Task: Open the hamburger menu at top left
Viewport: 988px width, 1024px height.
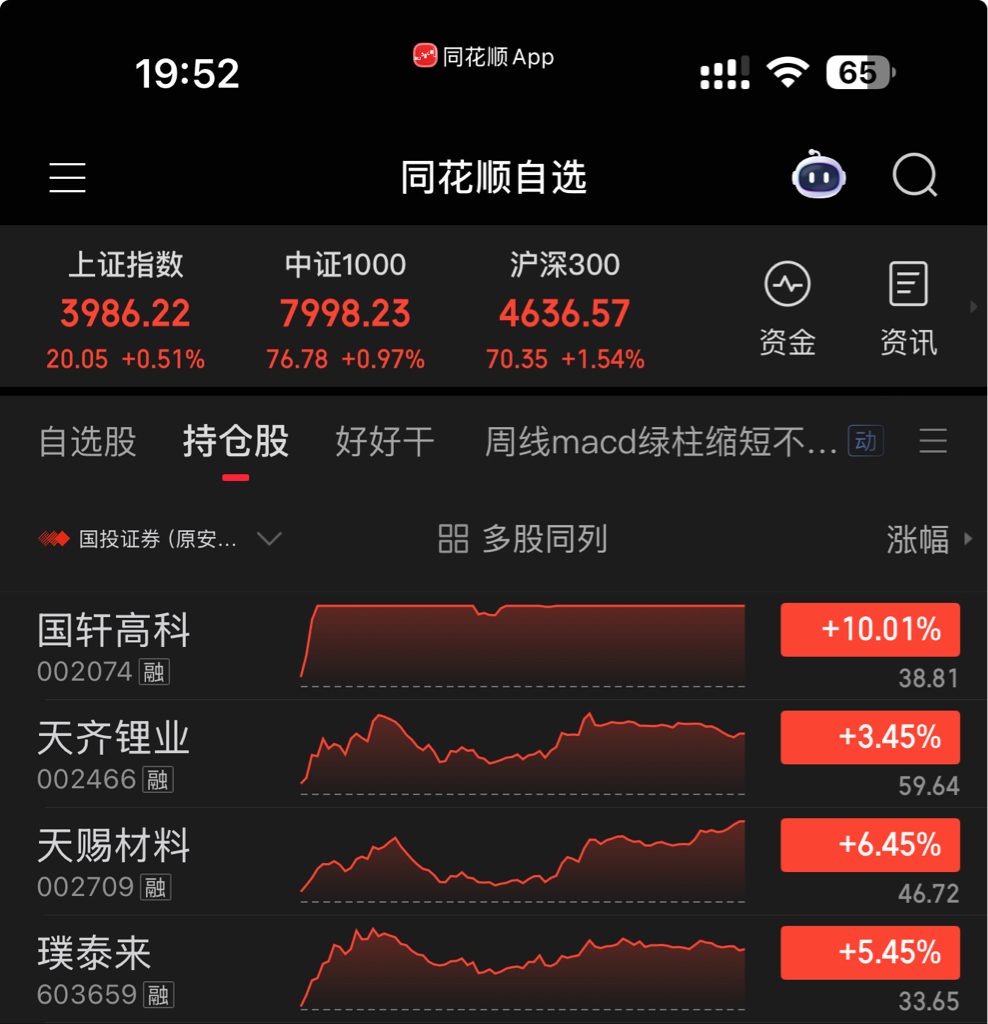Action: point(67,178)
